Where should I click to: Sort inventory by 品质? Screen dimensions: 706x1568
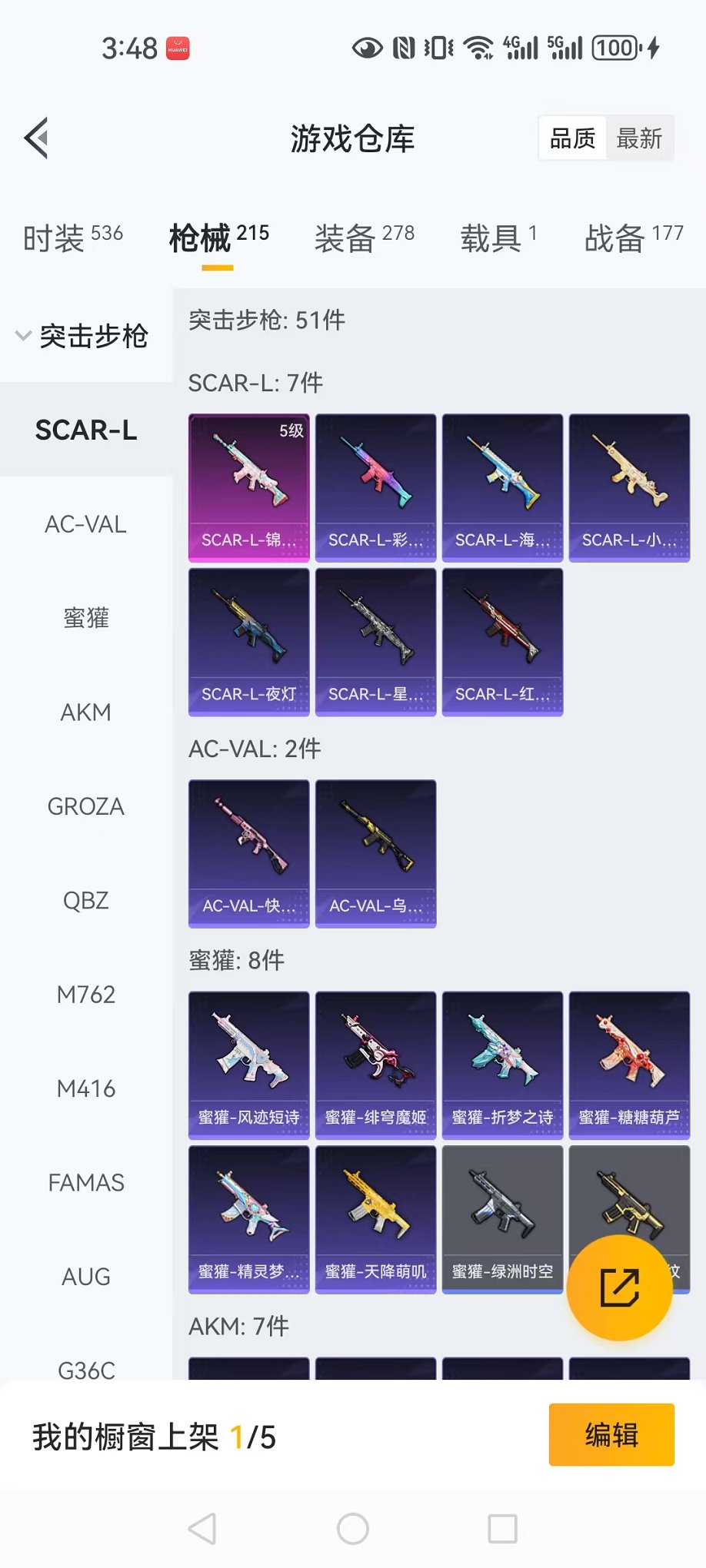pyautogui.click(x=572, y=138)
